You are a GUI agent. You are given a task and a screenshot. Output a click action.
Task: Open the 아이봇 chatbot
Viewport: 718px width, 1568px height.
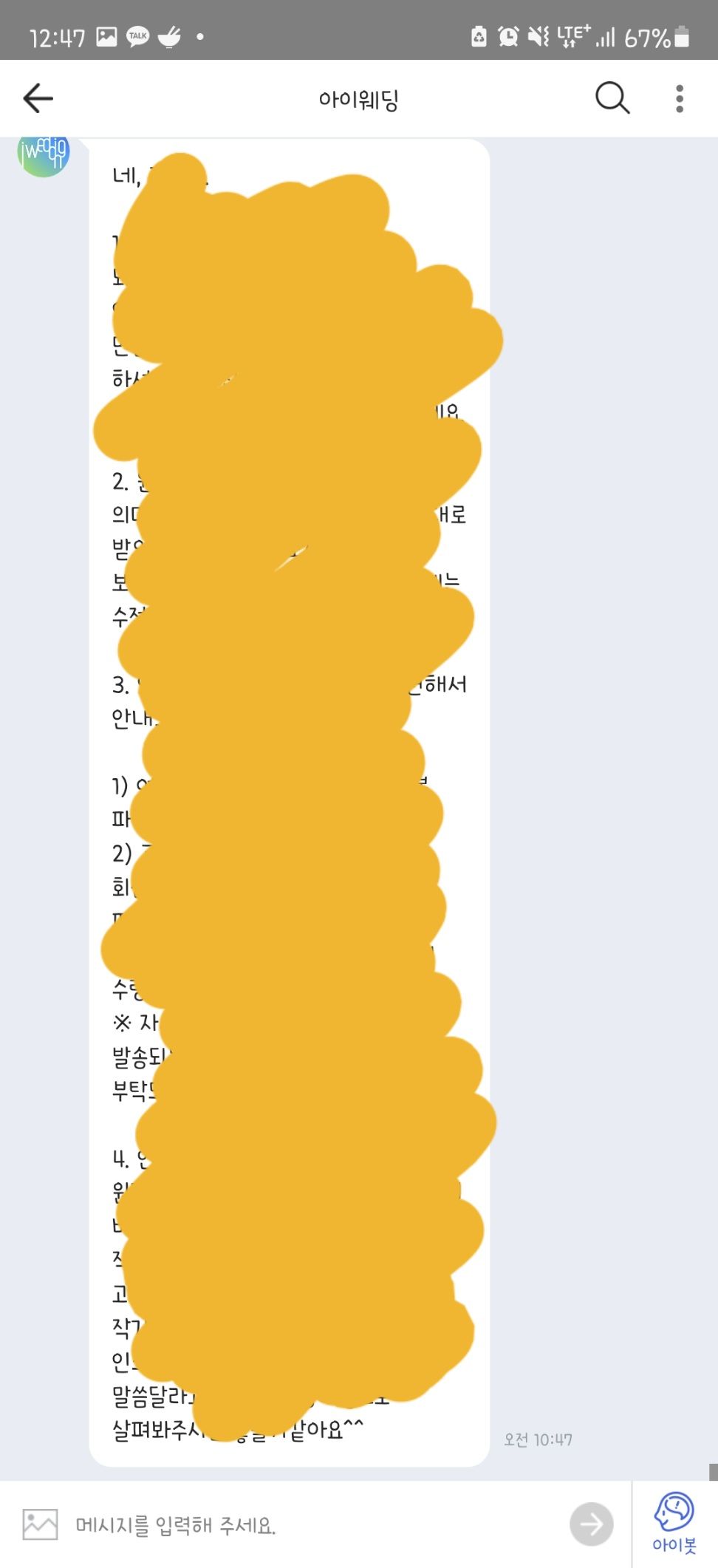[x=674, y=1522]
